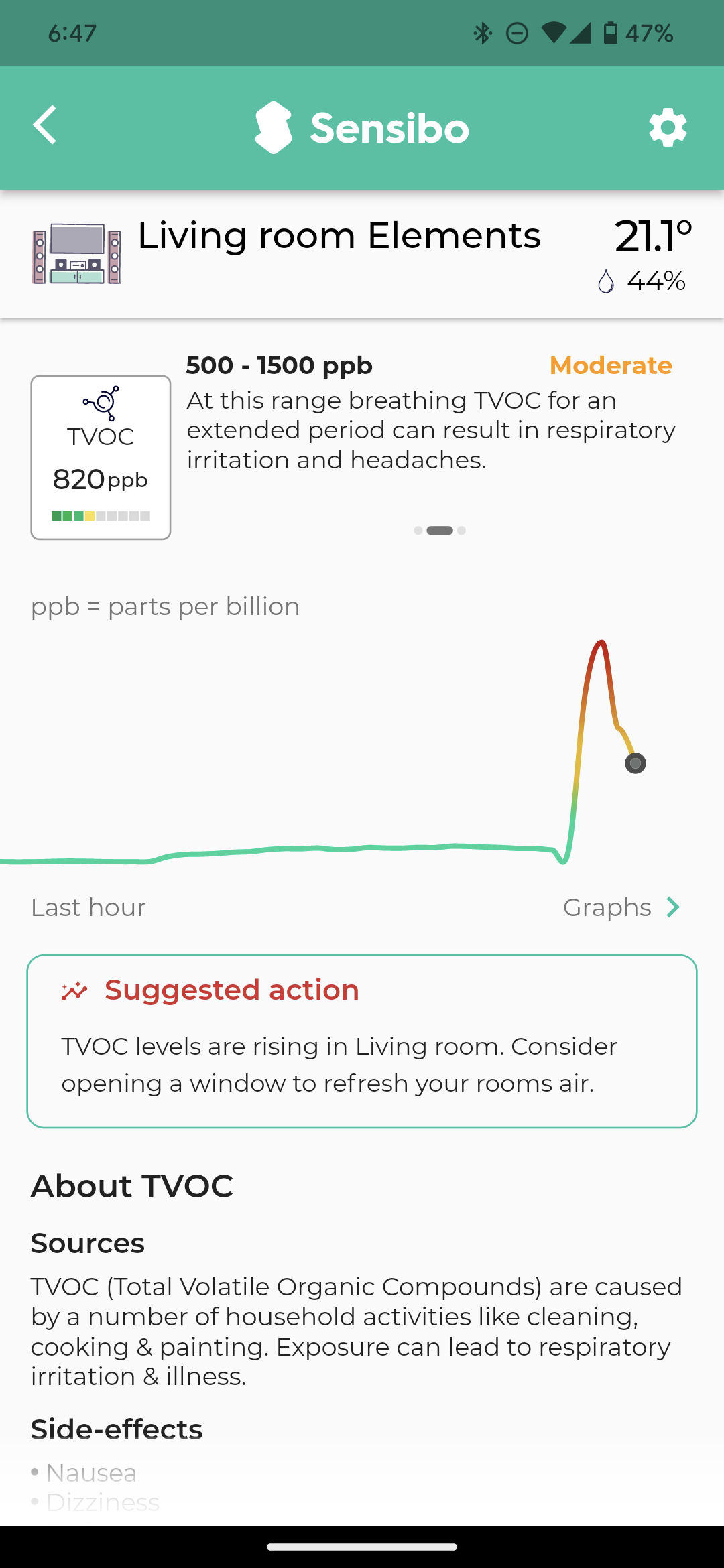
Task: Open the settings gear
Action: pos(668,127)
